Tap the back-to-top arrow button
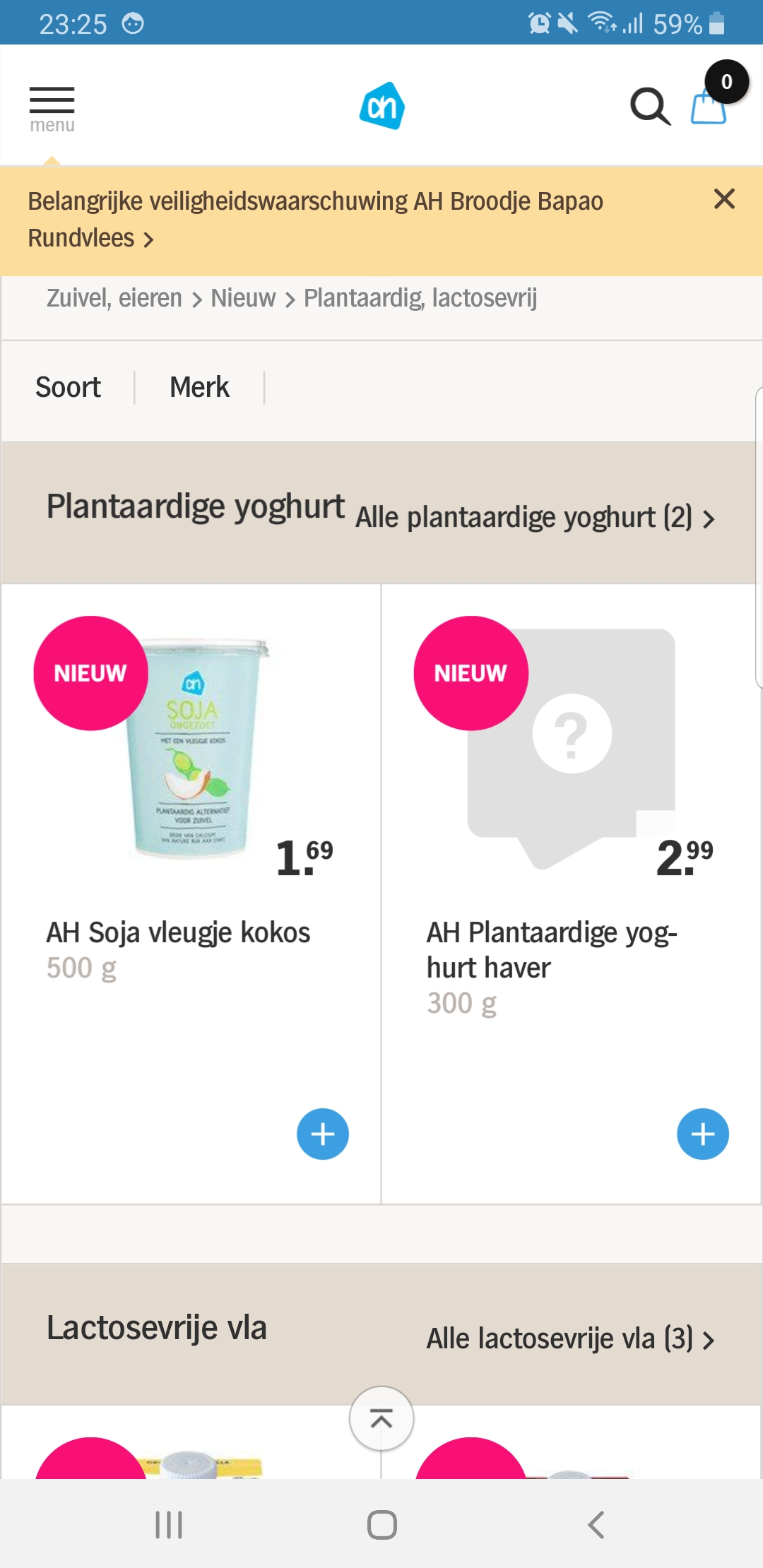The width and height of the screenshot is (763, 1568). 381,1418
